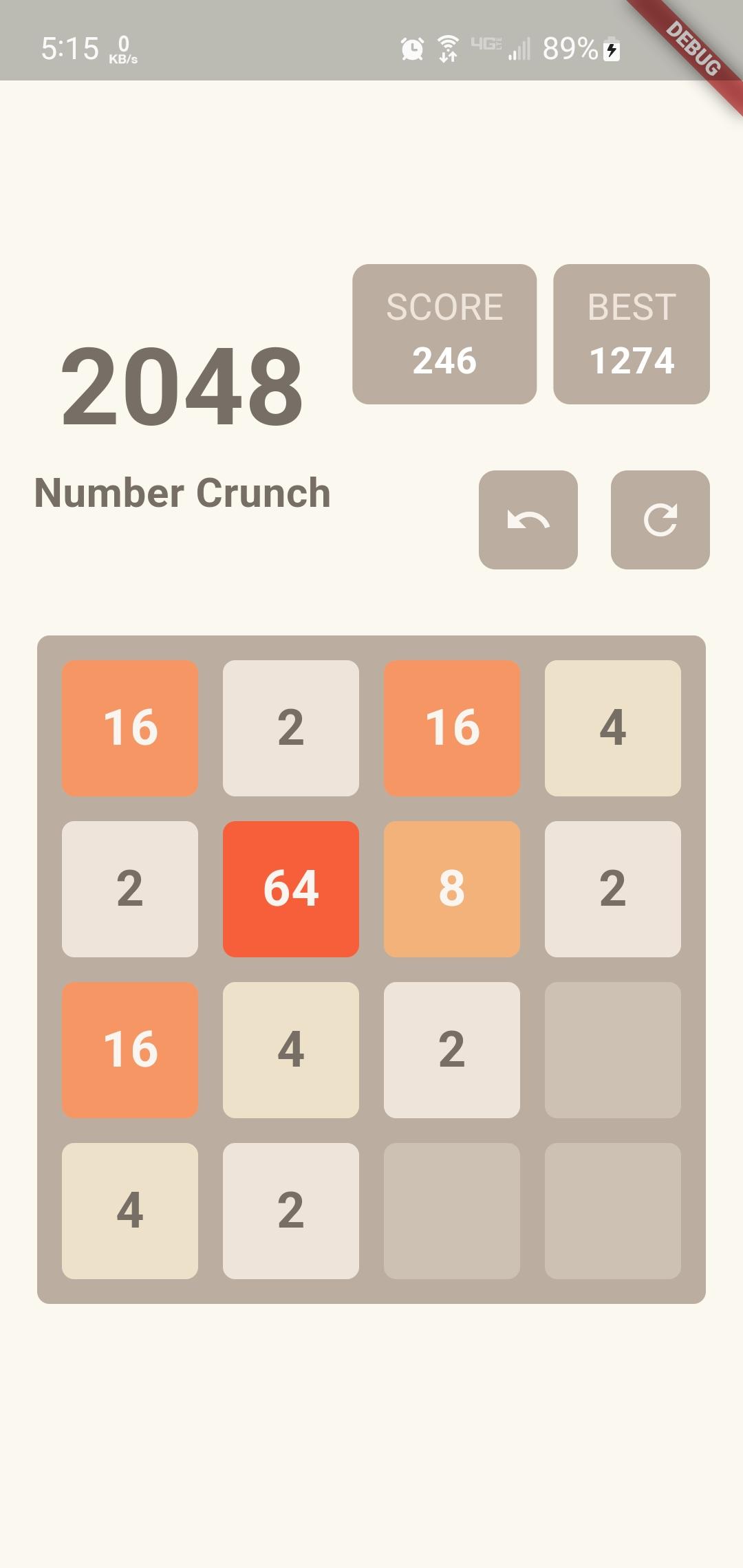The height and width of the screenshot is (1568, 743).
Task: Tap the Number Crunch subtitle
Action: [182, 492]
